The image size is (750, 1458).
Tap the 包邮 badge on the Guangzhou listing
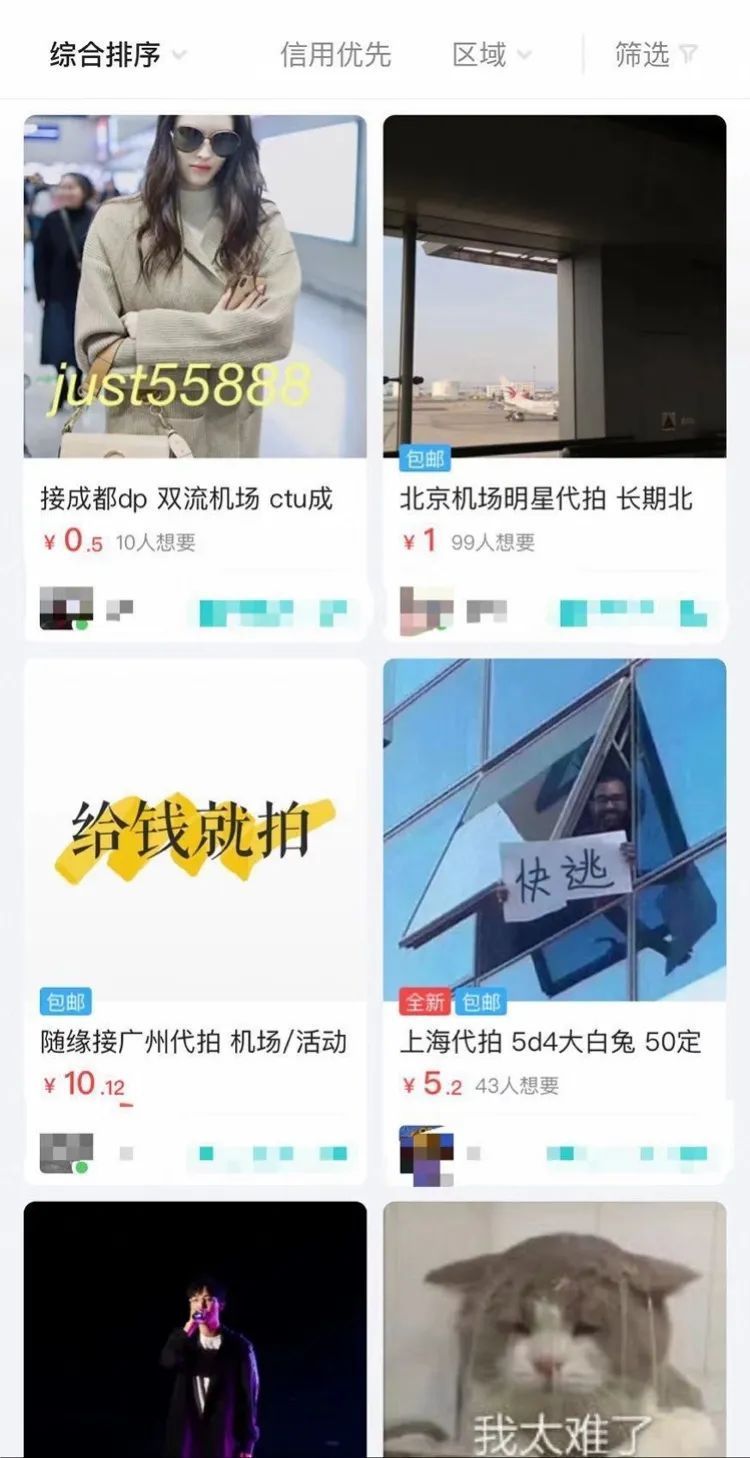coord(65,1002)
